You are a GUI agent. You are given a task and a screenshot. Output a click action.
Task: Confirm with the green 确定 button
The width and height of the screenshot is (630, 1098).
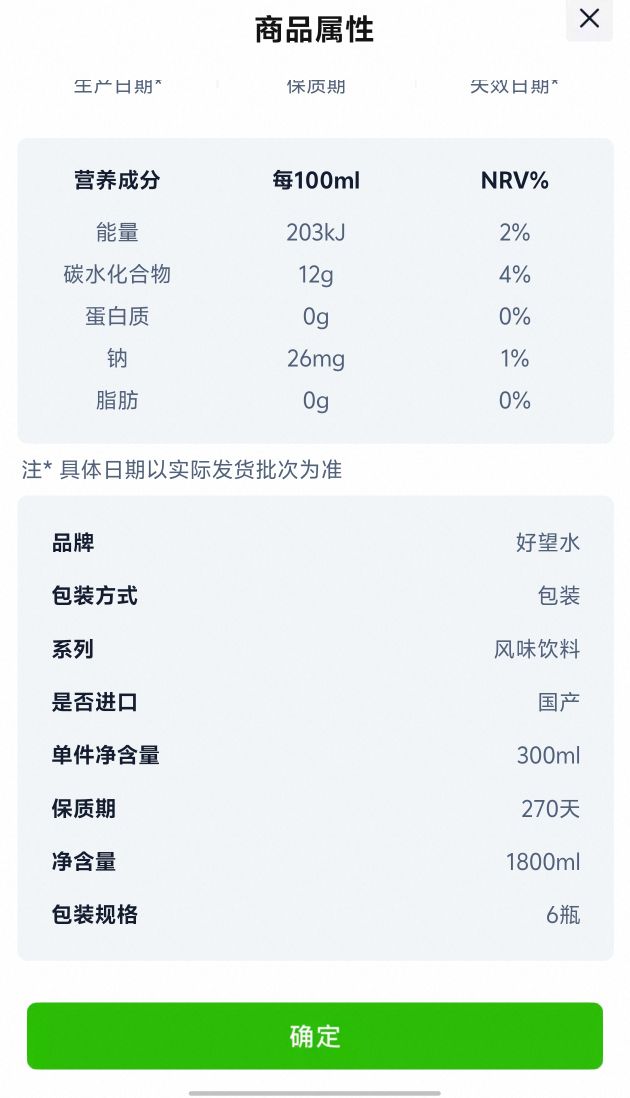coord(315,1036)
